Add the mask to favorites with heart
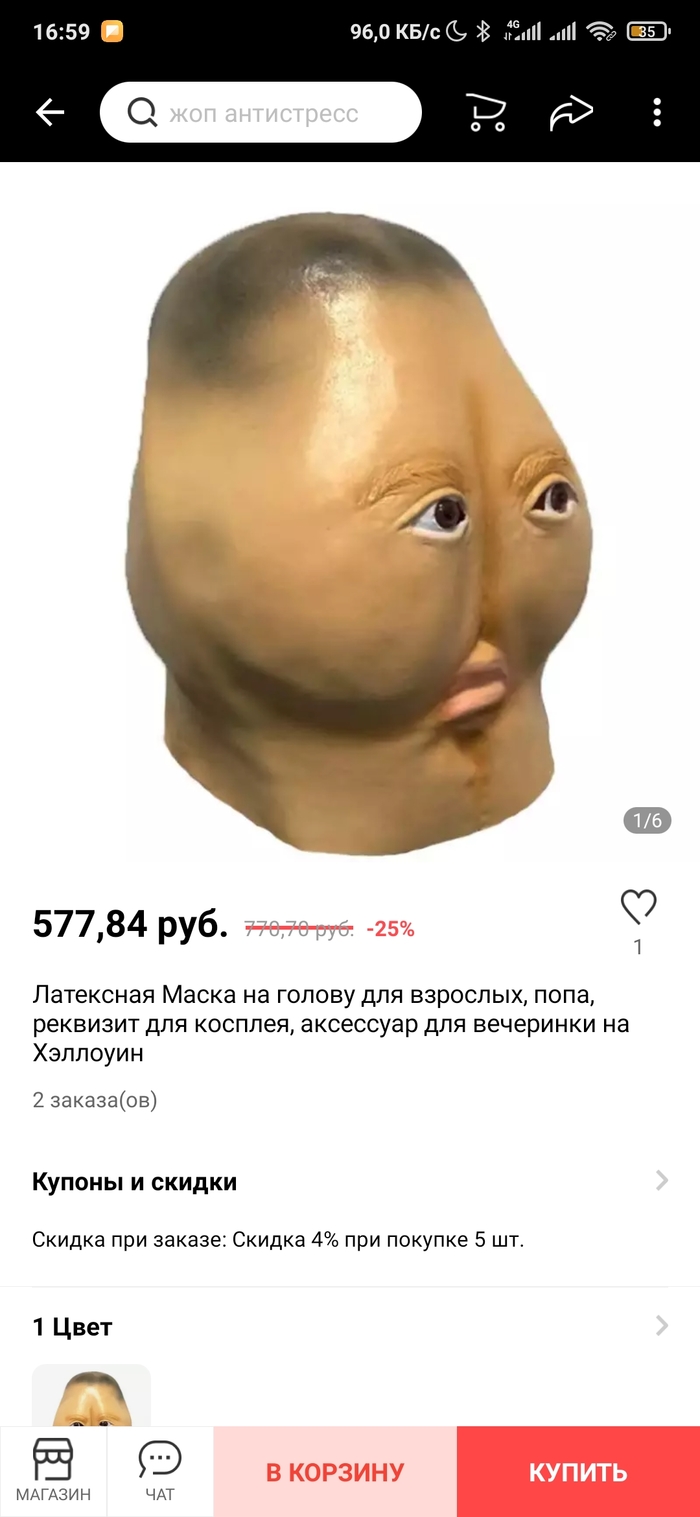Screen dimensions: 700x1517 (638, 908)
